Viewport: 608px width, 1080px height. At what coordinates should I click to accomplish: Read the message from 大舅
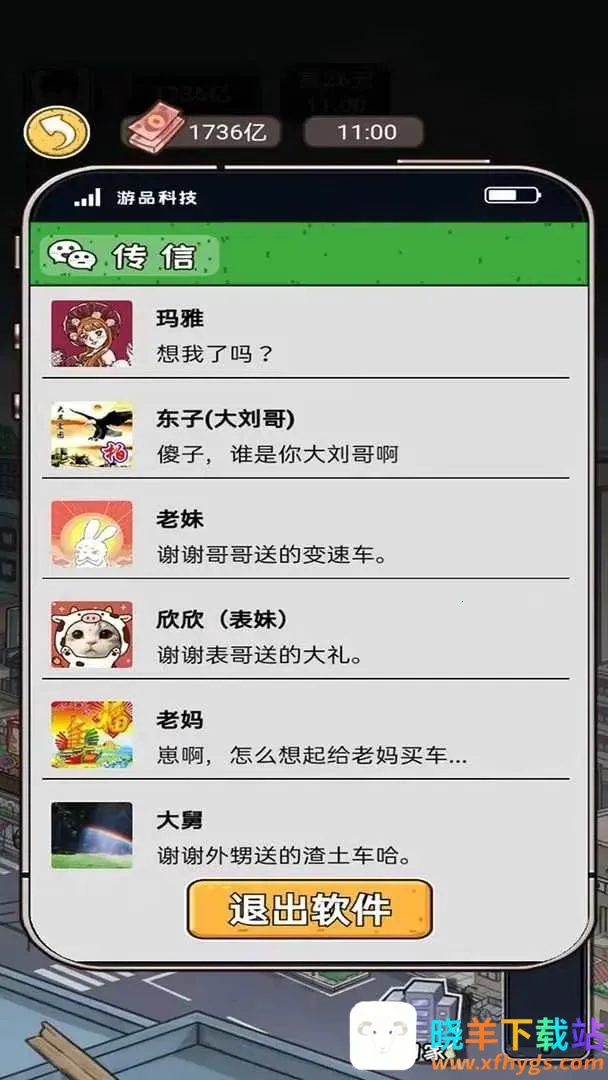coord(305,835)
